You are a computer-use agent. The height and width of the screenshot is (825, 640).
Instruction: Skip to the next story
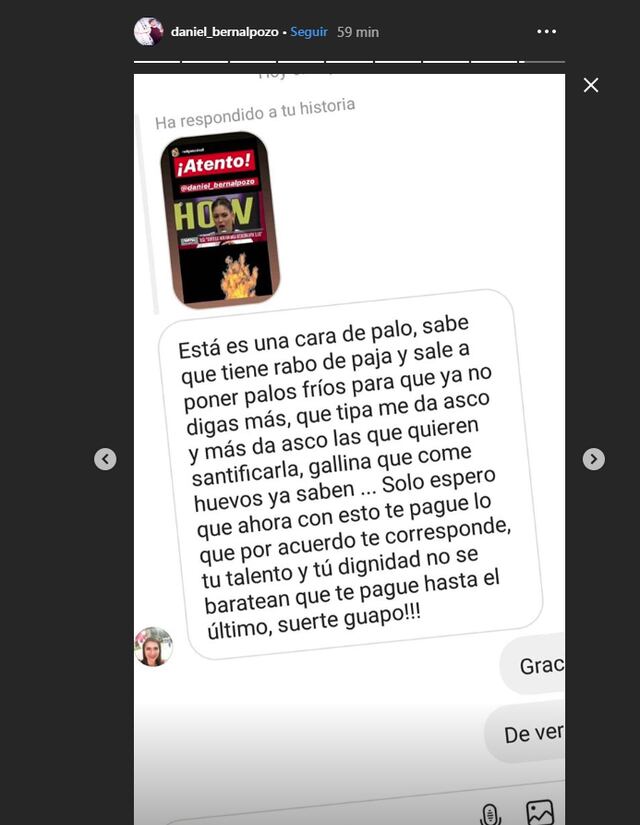tap(594, 459)
